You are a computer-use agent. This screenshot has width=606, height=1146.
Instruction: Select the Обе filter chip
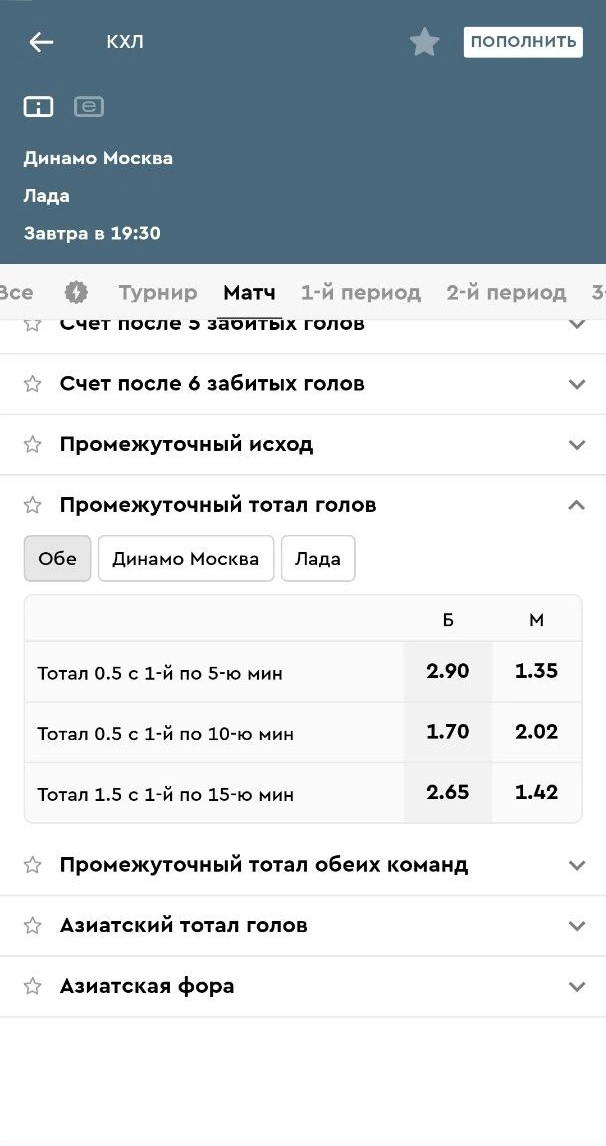pos(57,559)
